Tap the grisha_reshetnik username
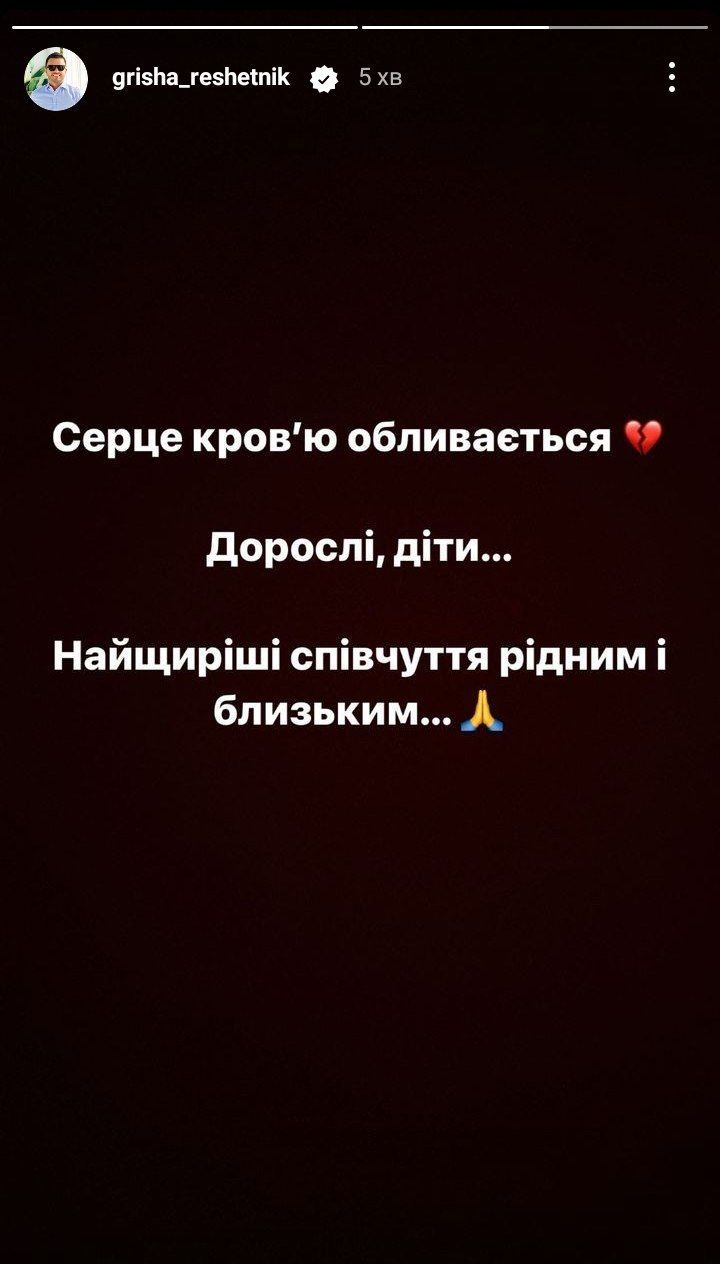 pos(201,77)
